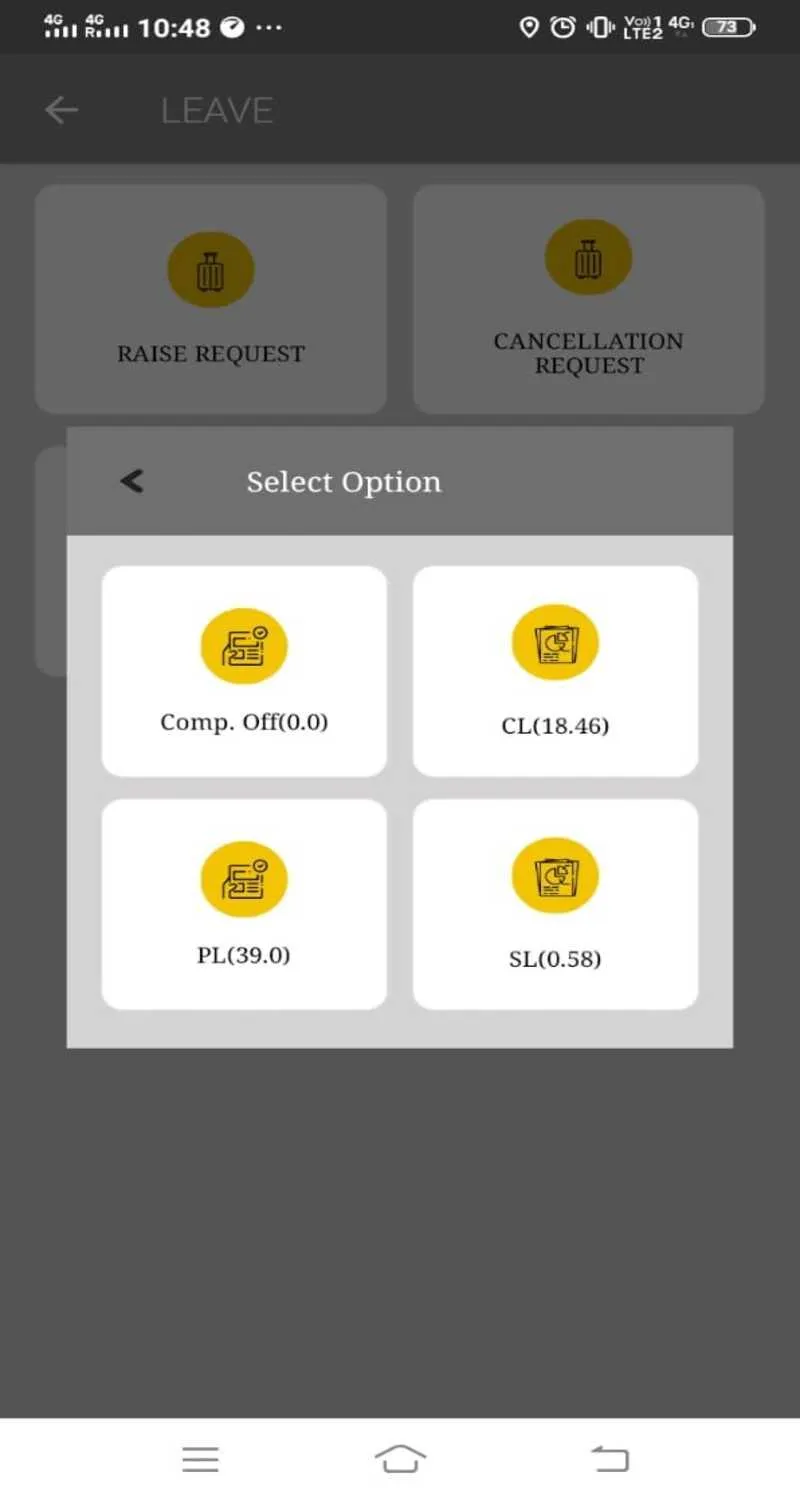Open the CANCELLATION REQUEST card
Screen dimensions: 800x1500
pos(588,300)
